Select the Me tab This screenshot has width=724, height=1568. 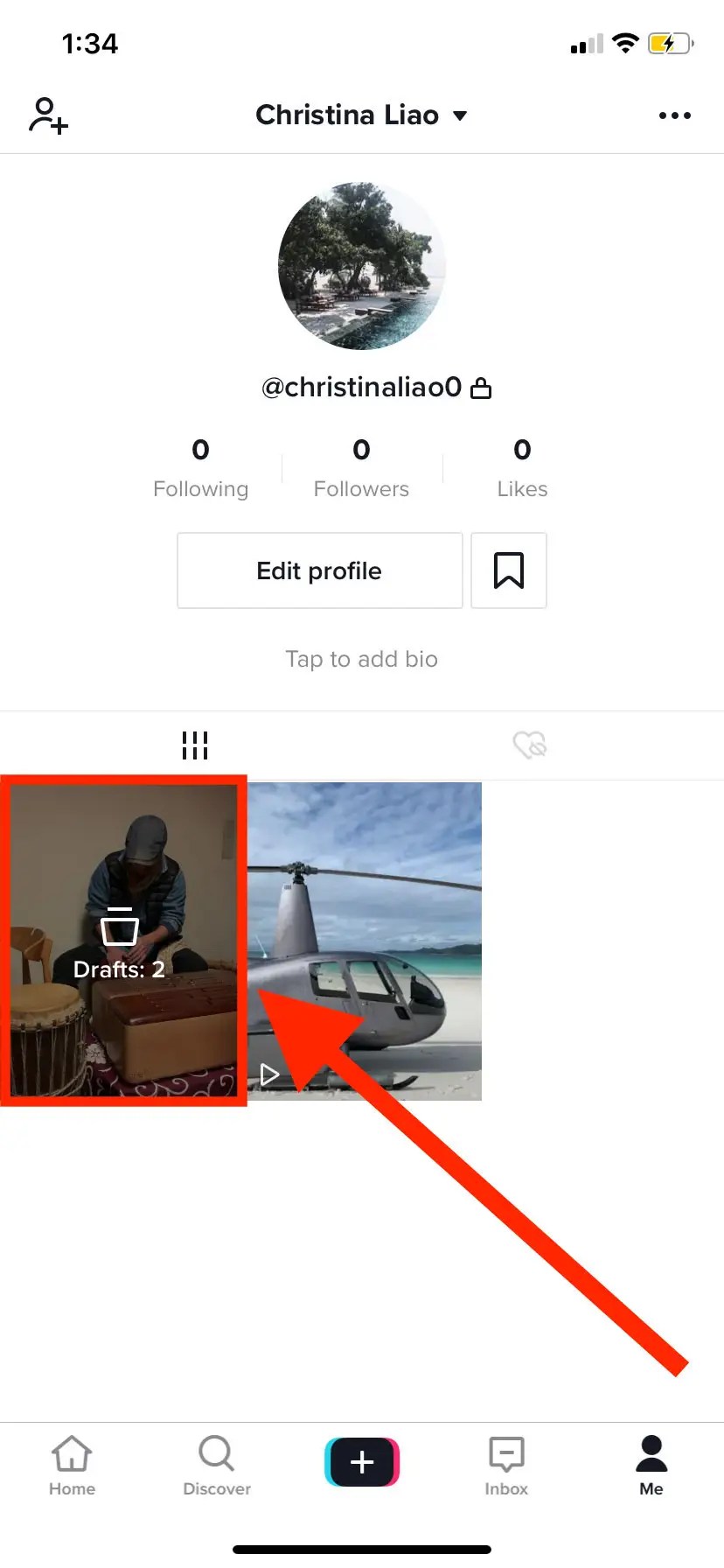coord(651,1465)
